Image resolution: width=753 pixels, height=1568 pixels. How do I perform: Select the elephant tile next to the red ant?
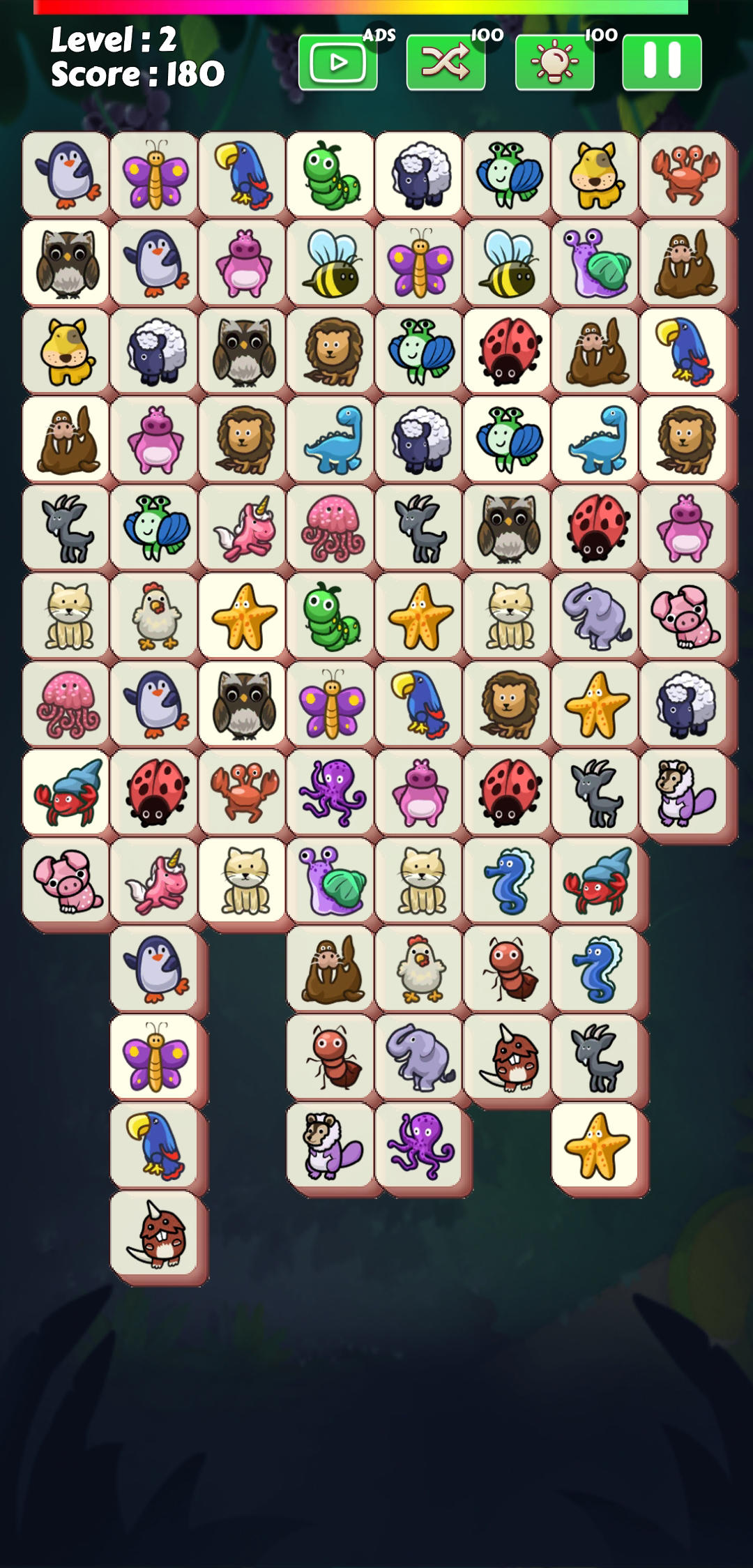420,1058
